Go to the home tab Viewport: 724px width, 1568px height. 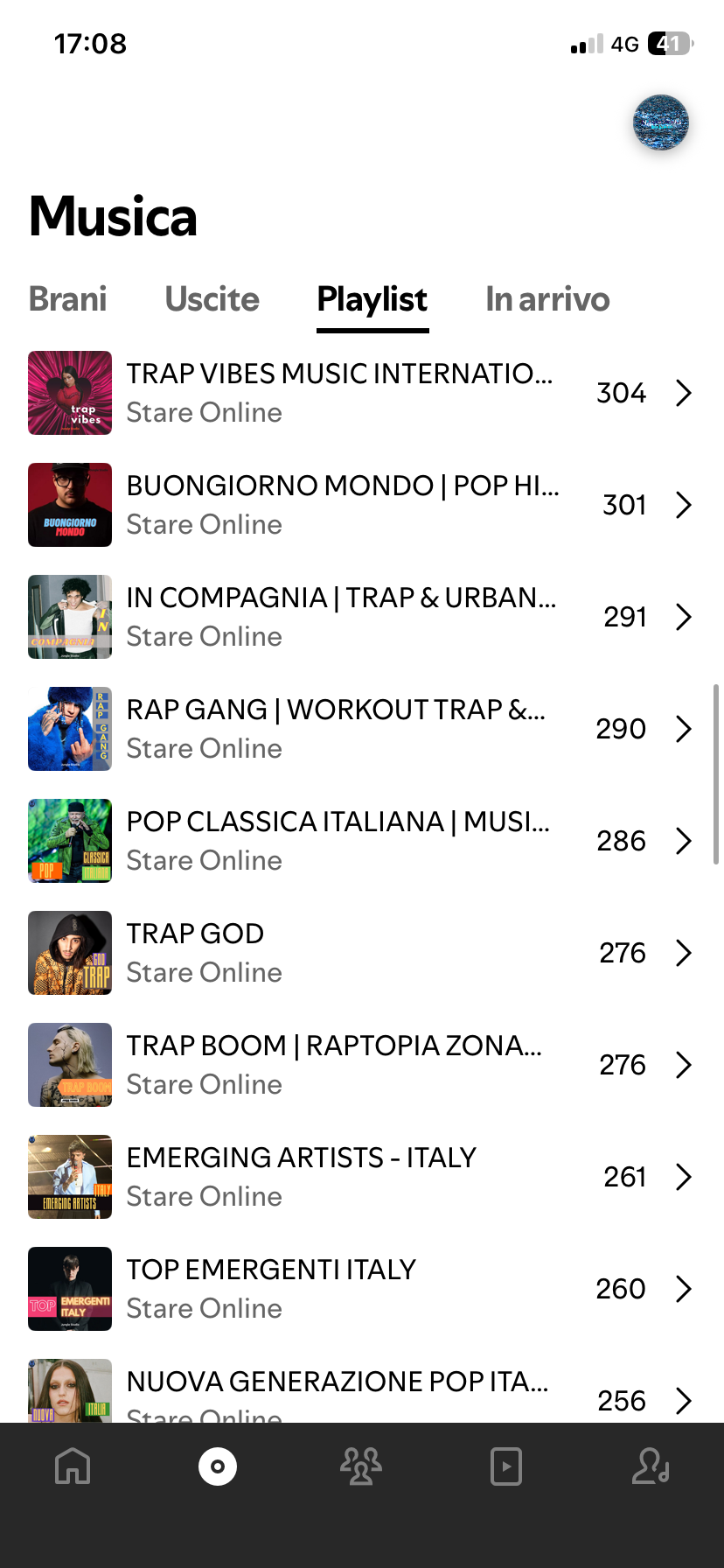coord(73,1466)
